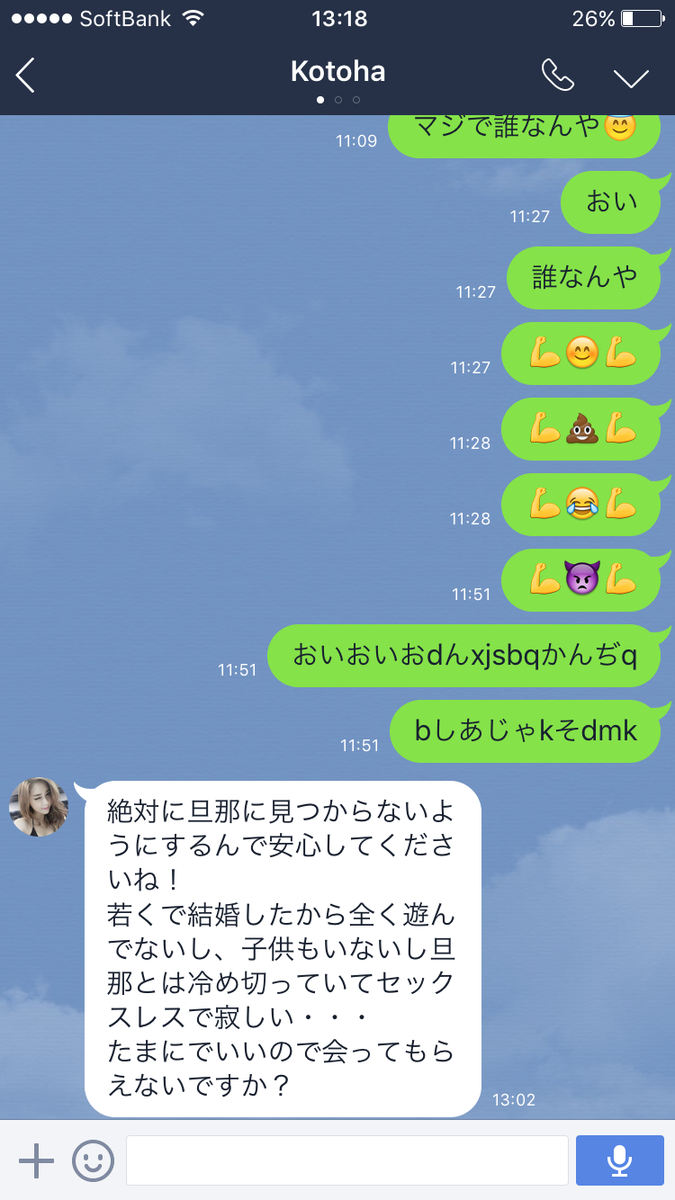Expand the chat options dropdown arrow
This screenshot has height=1200, width=675.
(x=631, y=77)
